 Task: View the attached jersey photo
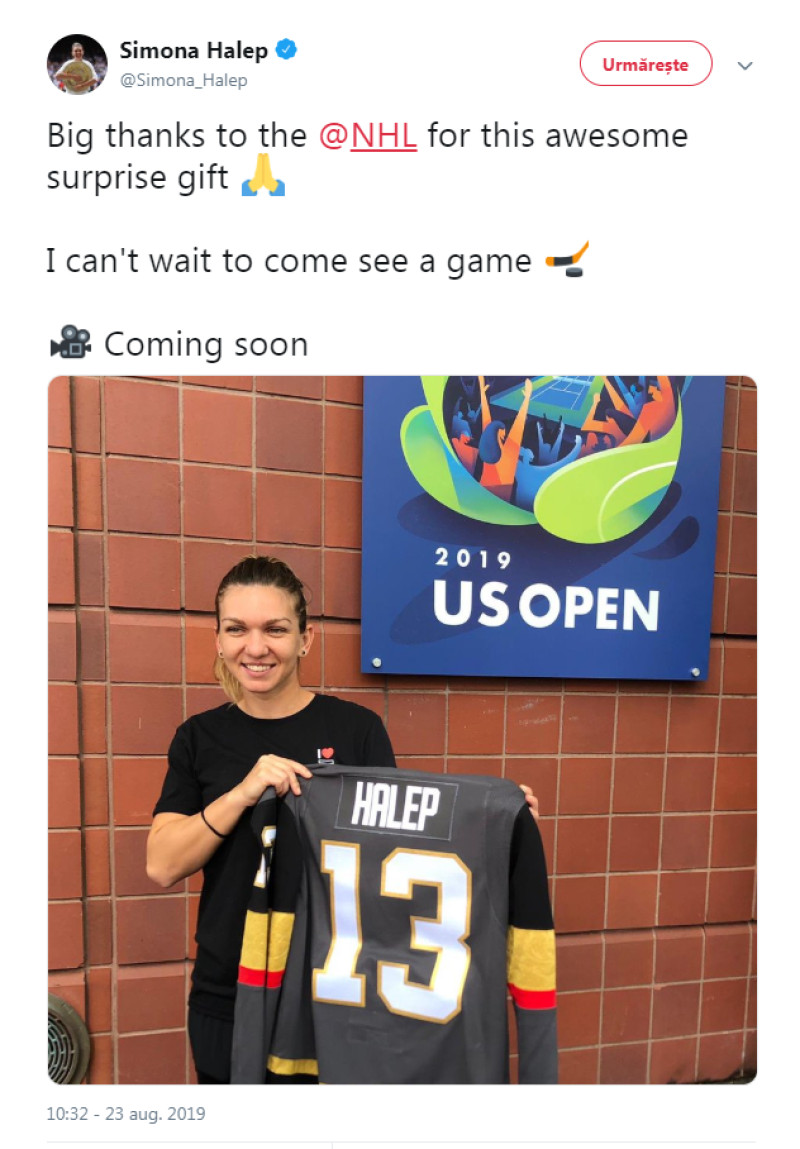[x=402, y=730]
